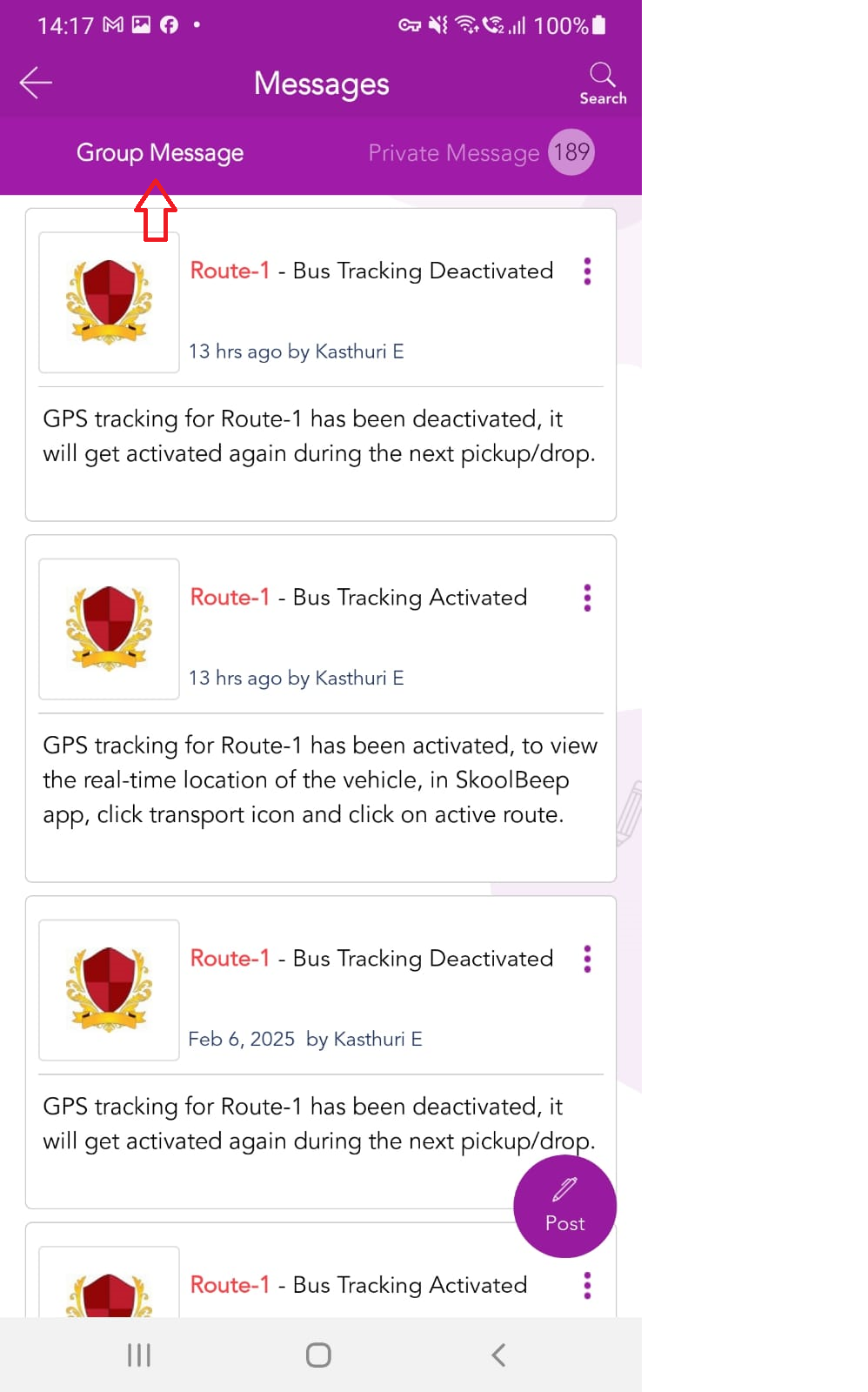Open options for the 13 hrs ago Activated message

click(x=588, y=598)
